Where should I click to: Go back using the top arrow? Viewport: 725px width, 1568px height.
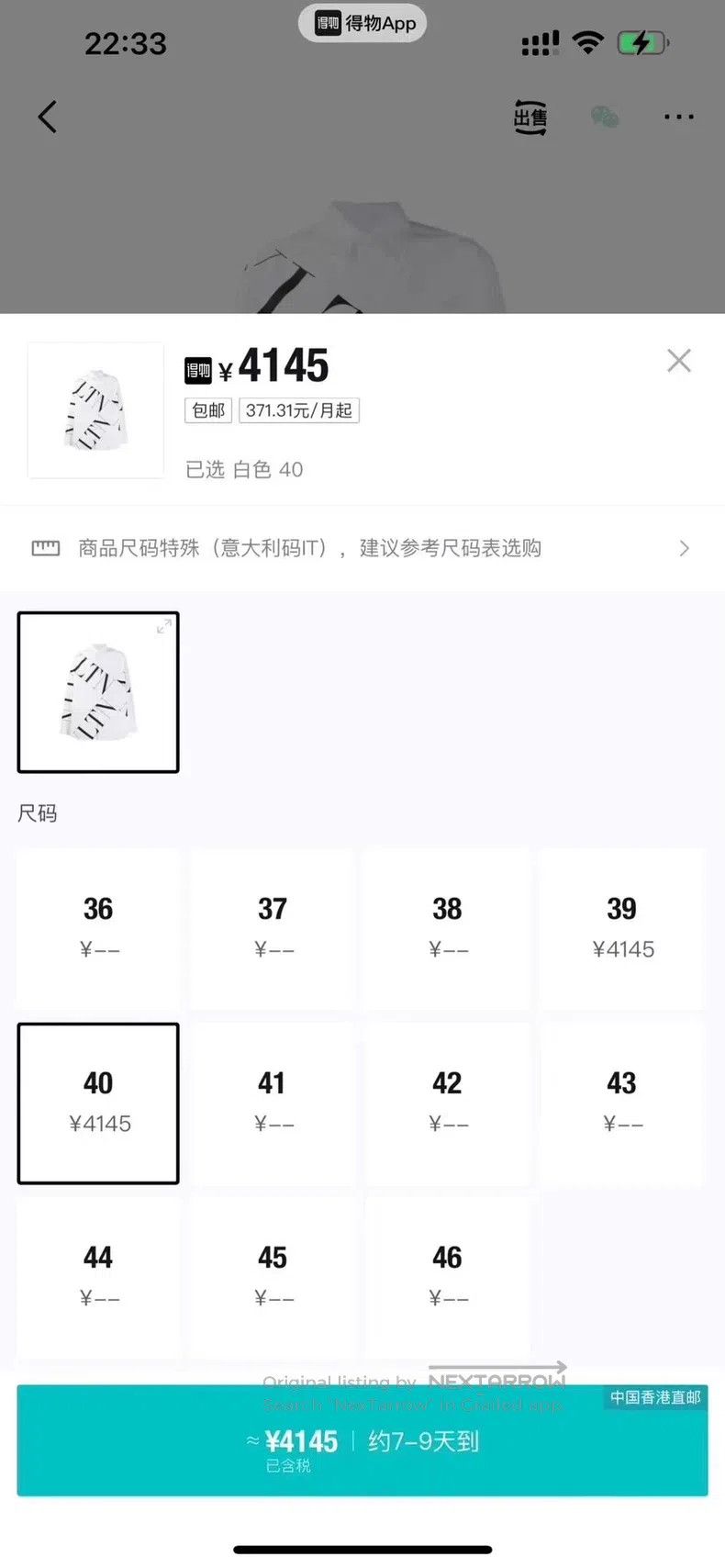(x=48, y=117)
